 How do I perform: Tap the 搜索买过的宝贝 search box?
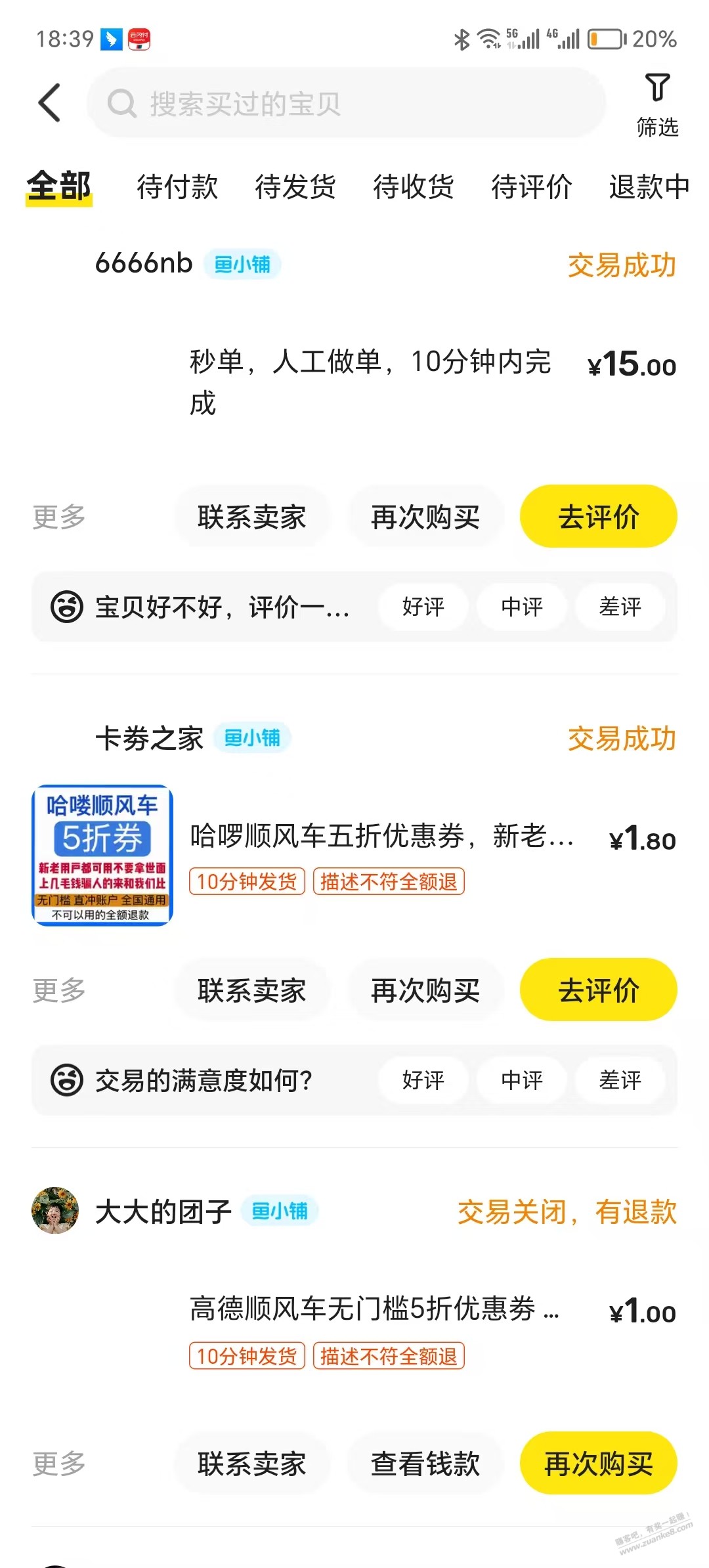(346, 103)
